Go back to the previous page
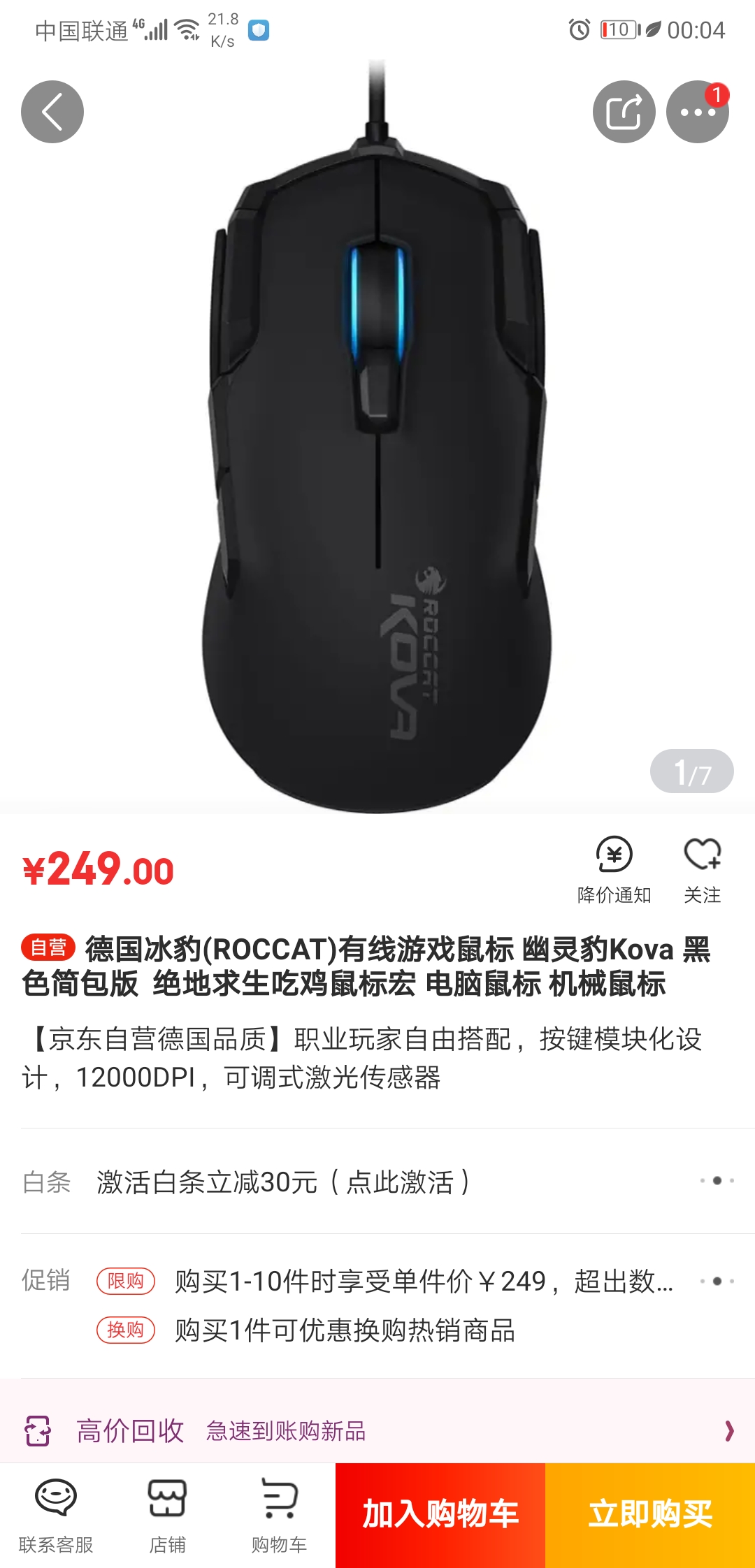Image resolution: width=755 pixels, height=1568 pixels. point(52,112)
